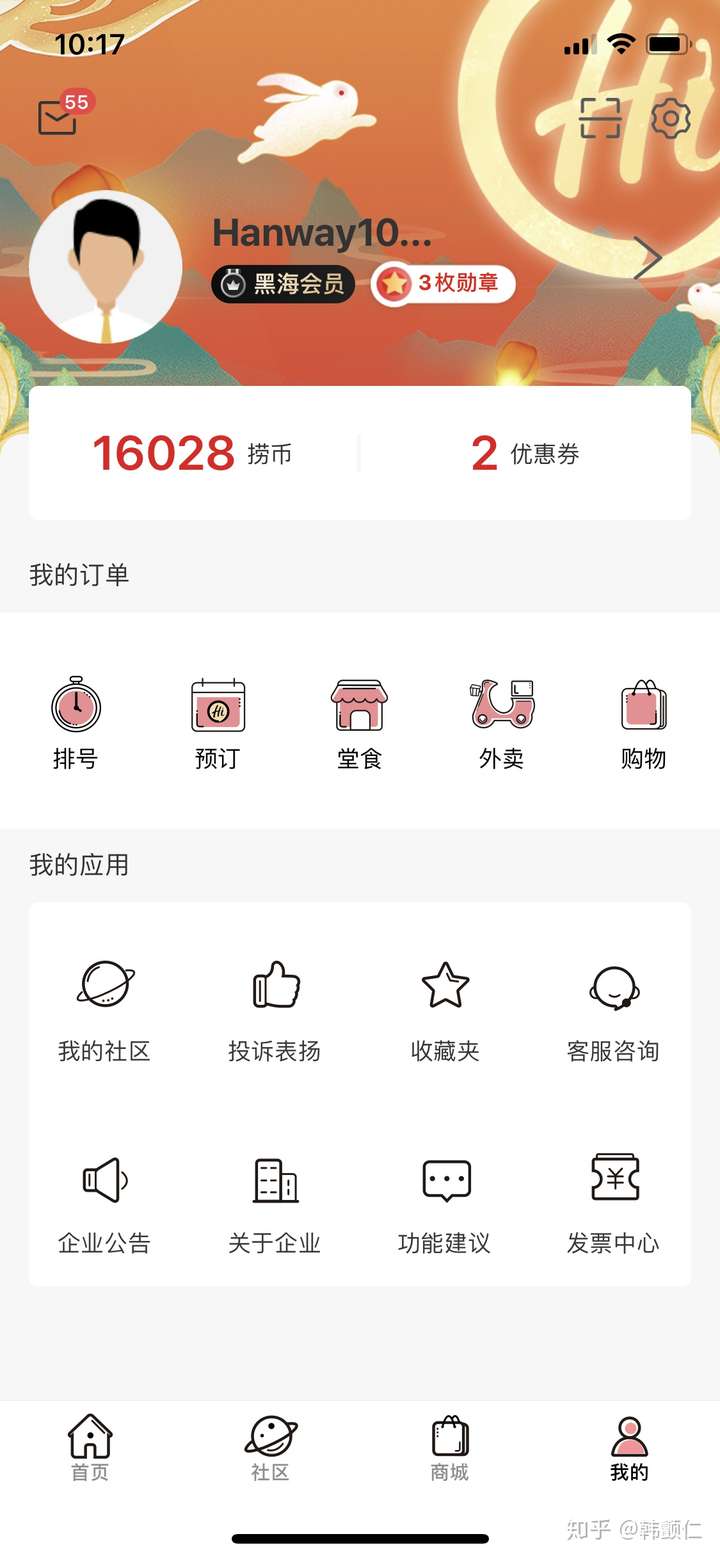Screen dimensions: 720x1559
Task: Check the 16028 捞币 balance
Action: [192, 454]
